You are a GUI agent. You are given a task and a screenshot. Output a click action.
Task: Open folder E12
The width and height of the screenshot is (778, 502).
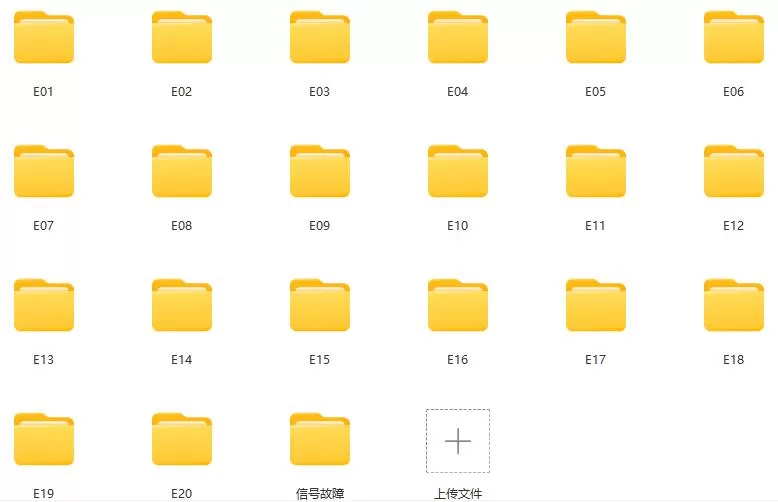pos(734,172)
